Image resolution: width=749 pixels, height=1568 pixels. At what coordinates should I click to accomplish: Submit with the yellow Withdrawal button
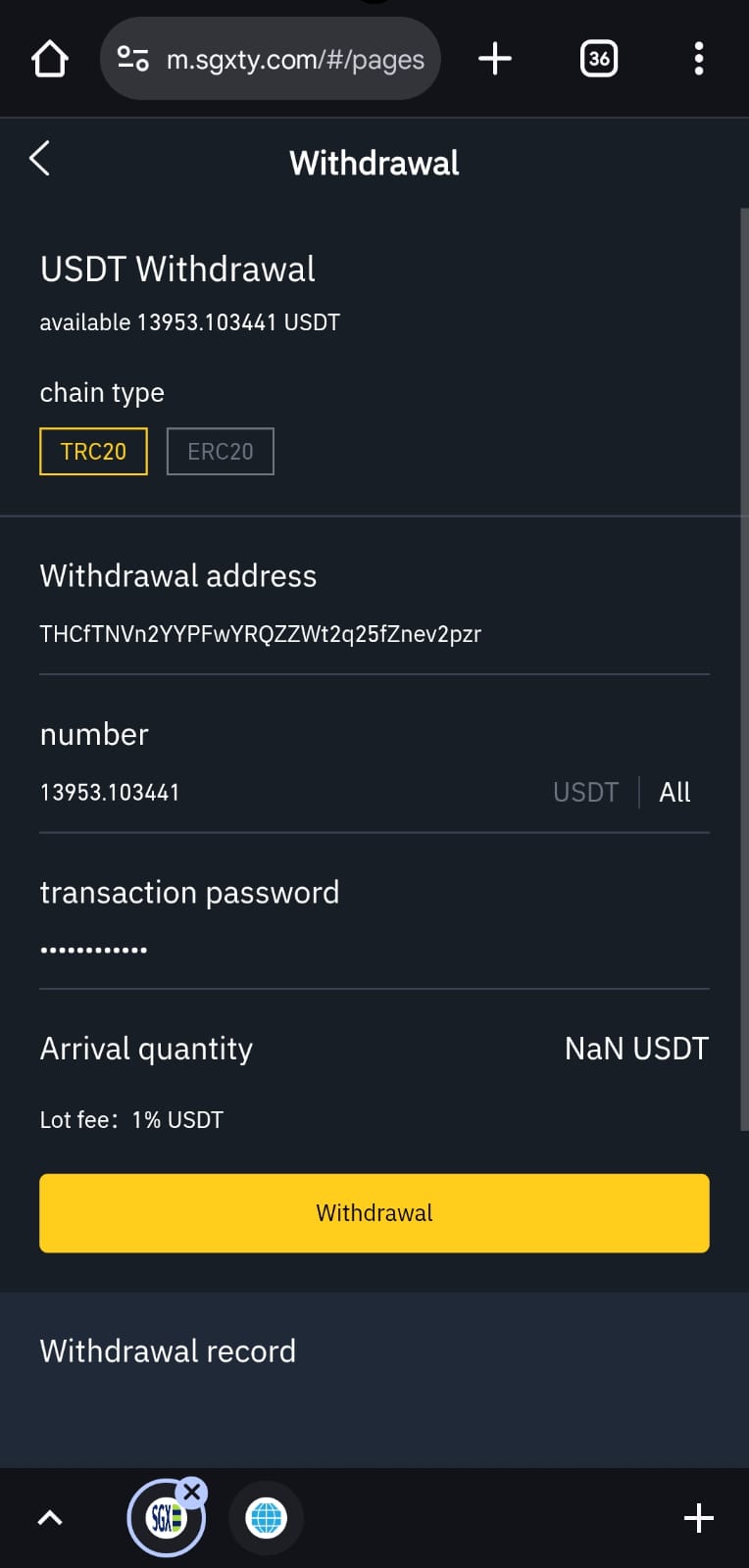pyautogui.click(x=374, y=1213)
